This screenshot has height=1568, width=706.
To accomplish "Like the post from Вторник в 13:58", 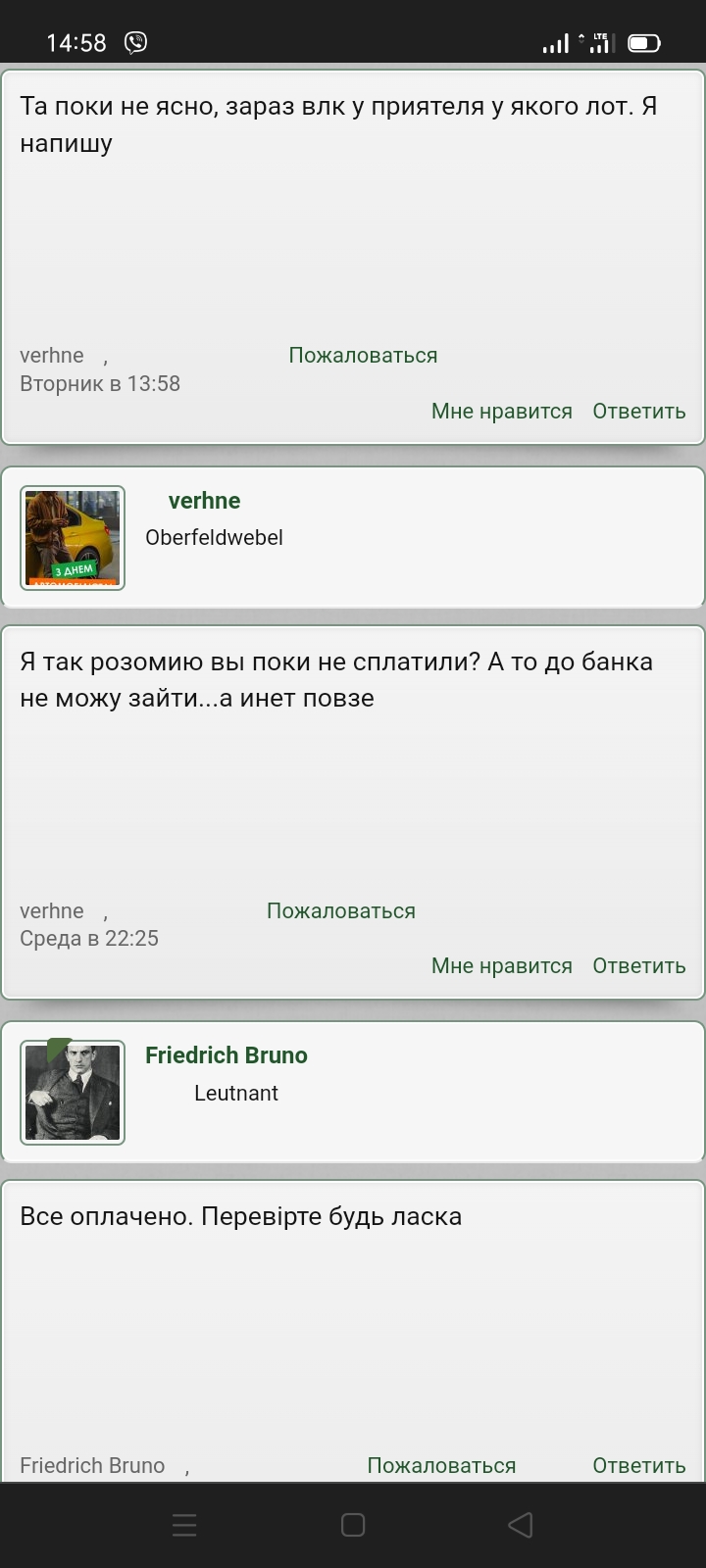I will [502, 411].
